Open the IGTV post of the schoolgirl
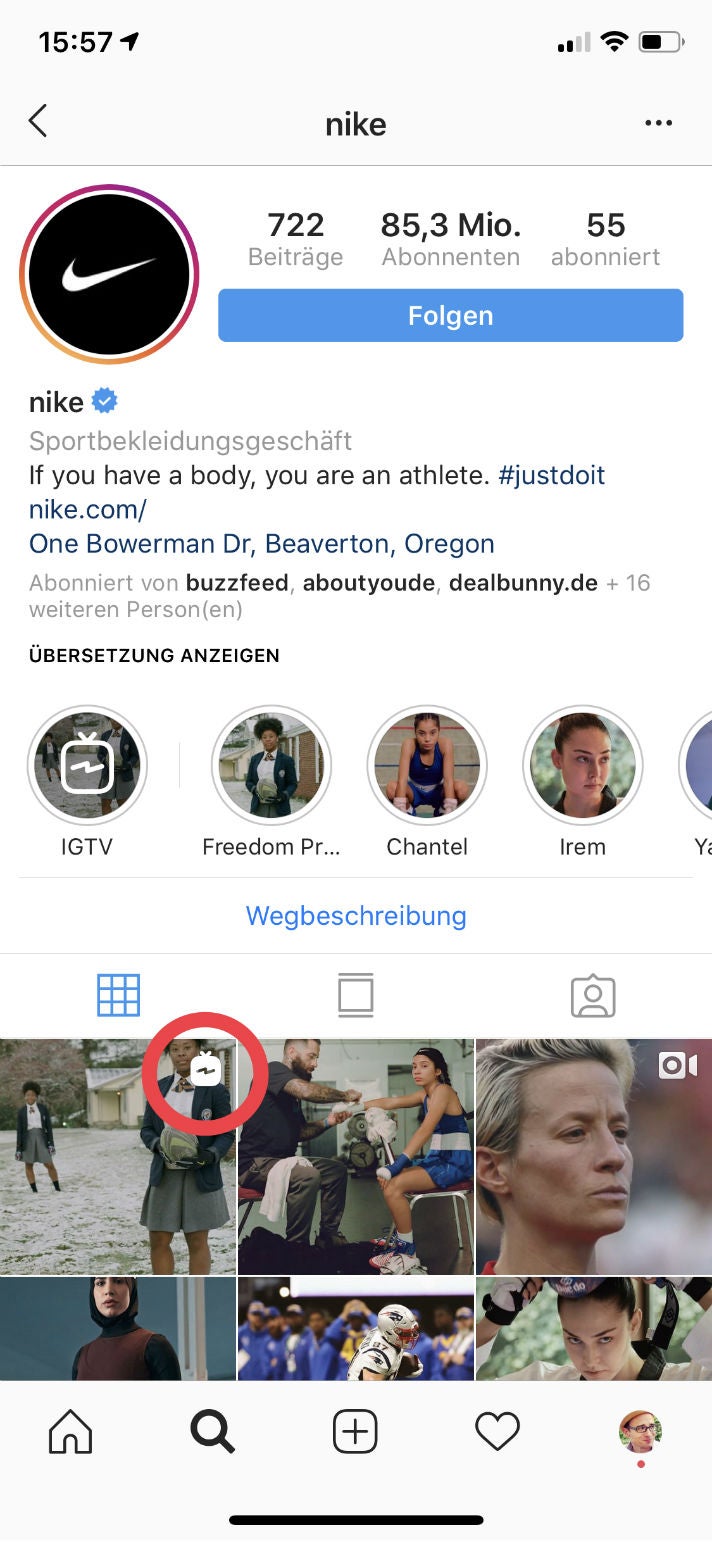Viewport: 712px width, 1542px height. [x=118, y=1156]
